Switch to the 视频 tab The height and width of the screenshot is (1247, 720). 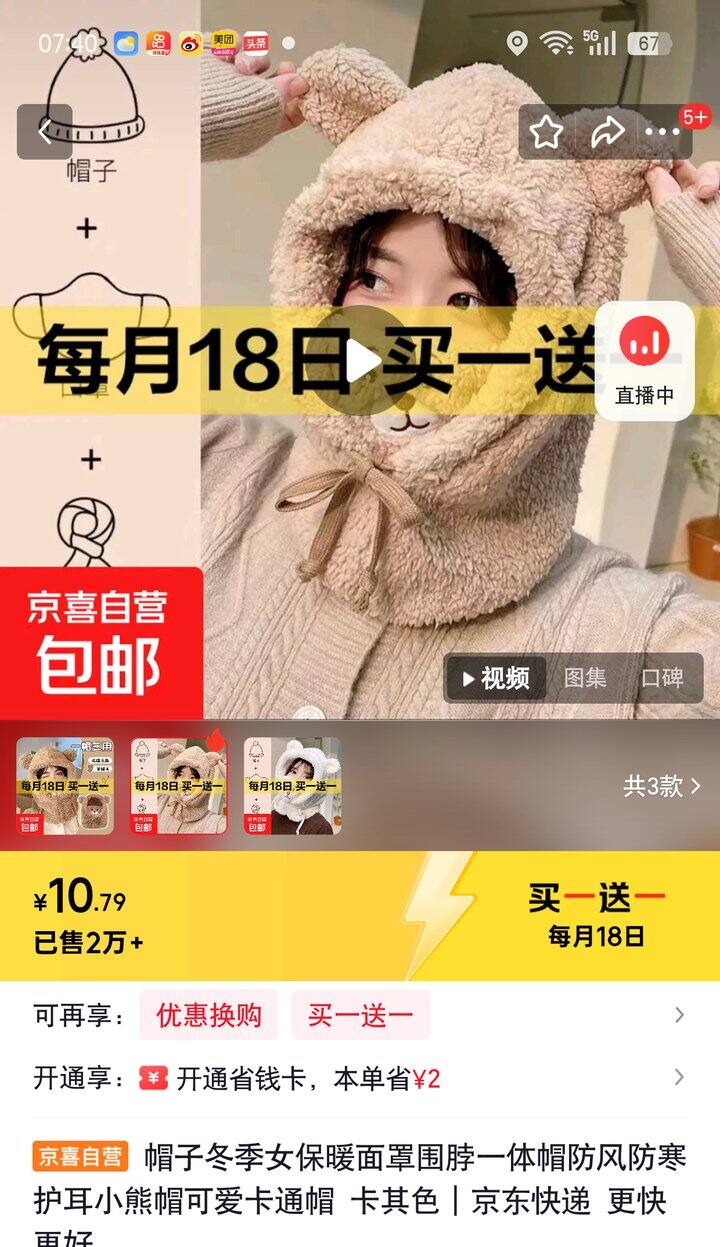[496, 678]
